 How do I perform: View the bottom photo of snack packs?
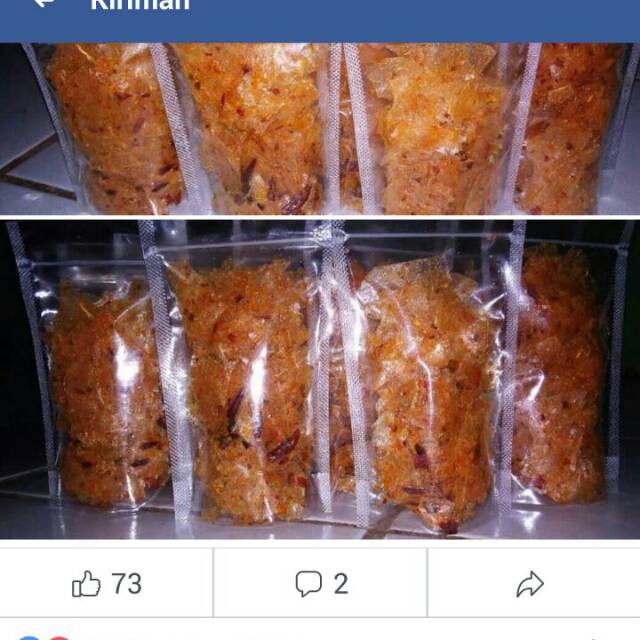pos(320,378)
